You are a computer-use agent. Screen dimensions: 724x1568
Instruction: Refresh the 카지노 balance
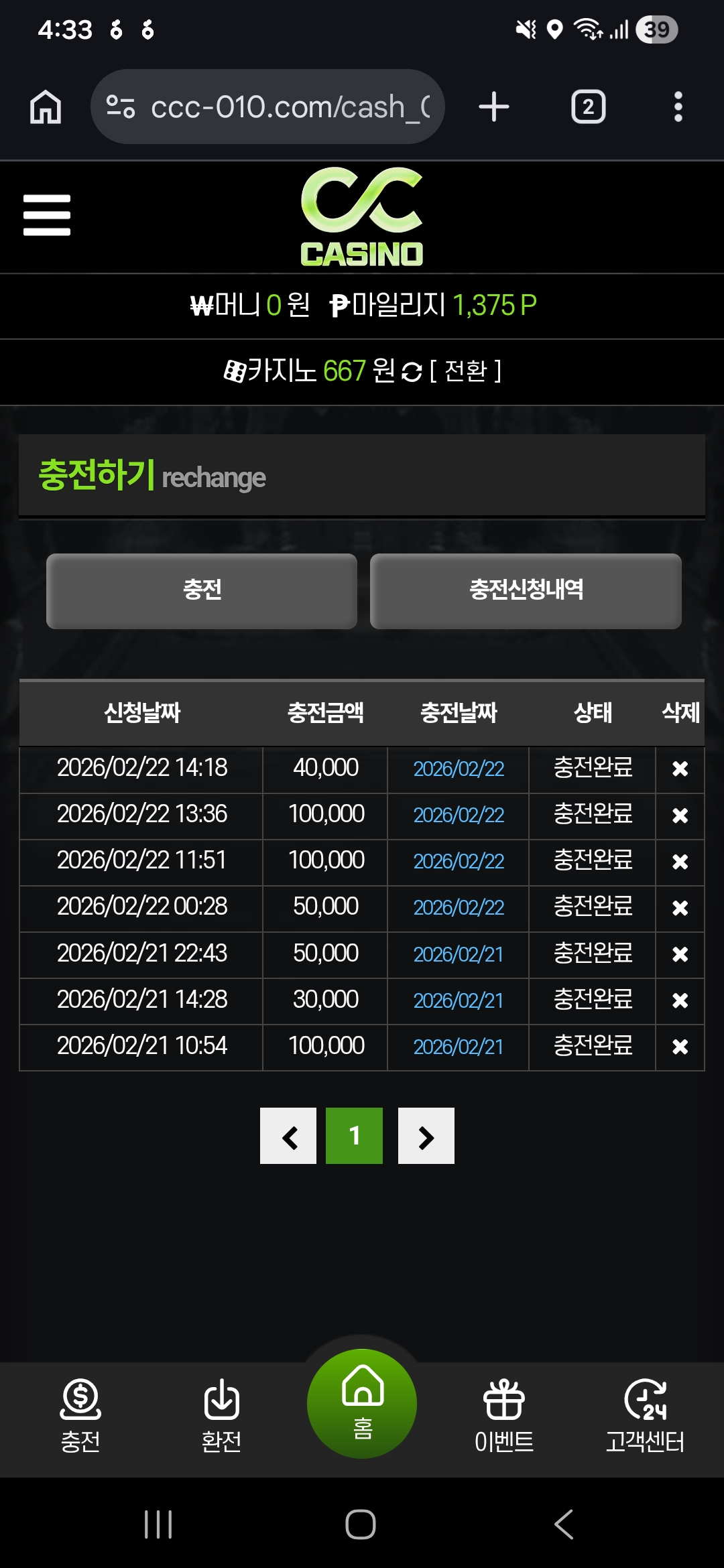click(x=412, y=371)
